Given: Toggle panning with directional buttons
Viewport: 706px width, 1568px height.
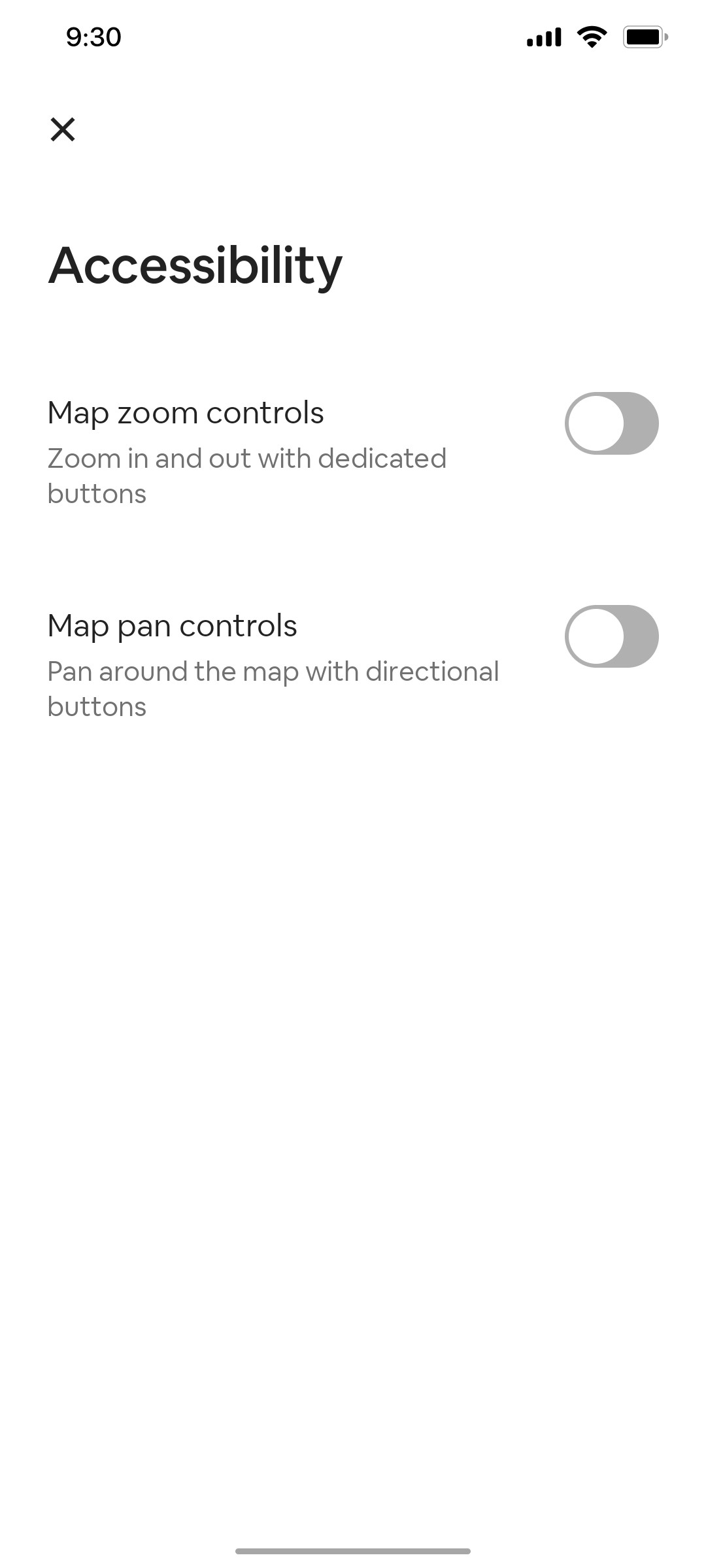Looking at the screenshot, I should click(x=612, y=636).
